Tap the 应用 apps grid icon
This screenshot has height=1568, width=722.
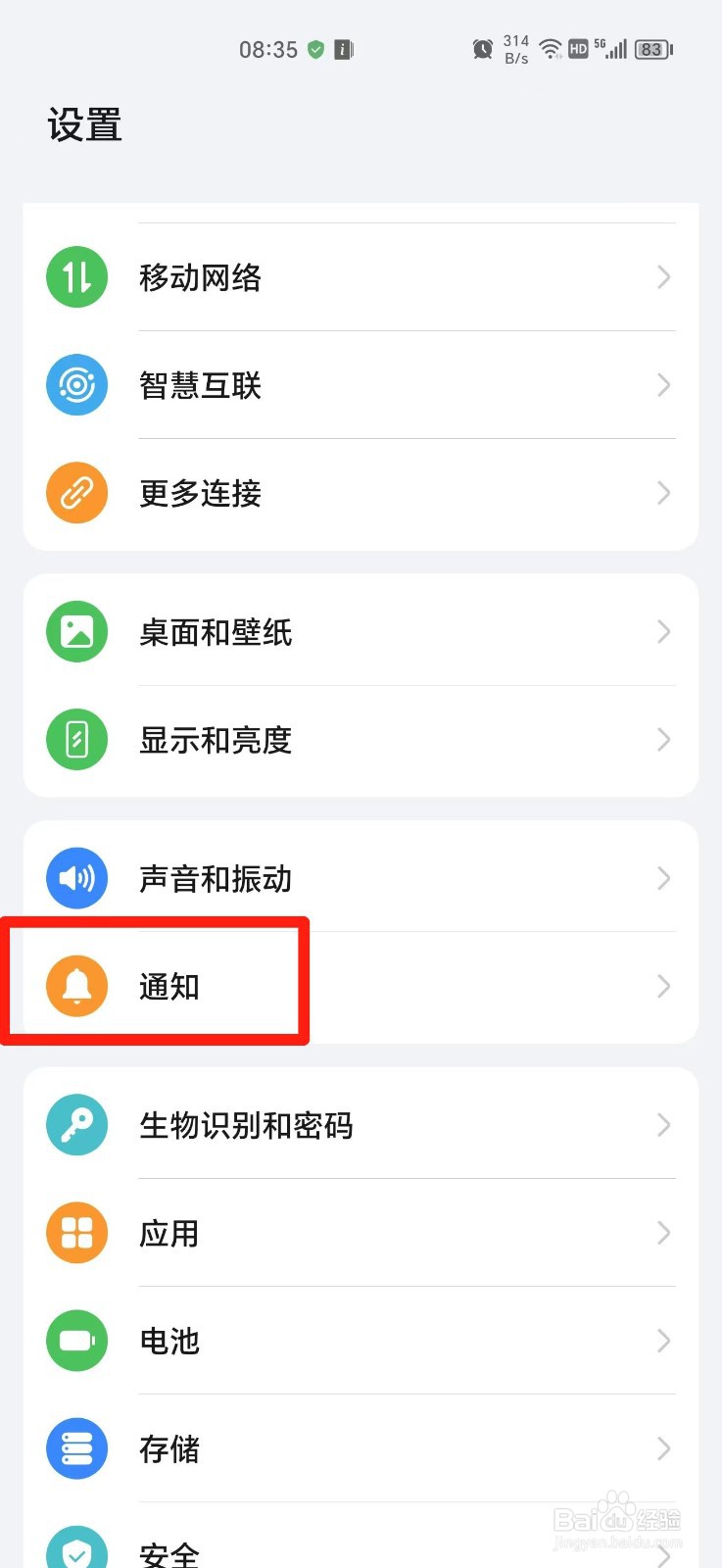pyautogui.click(x=76, y=1233)
